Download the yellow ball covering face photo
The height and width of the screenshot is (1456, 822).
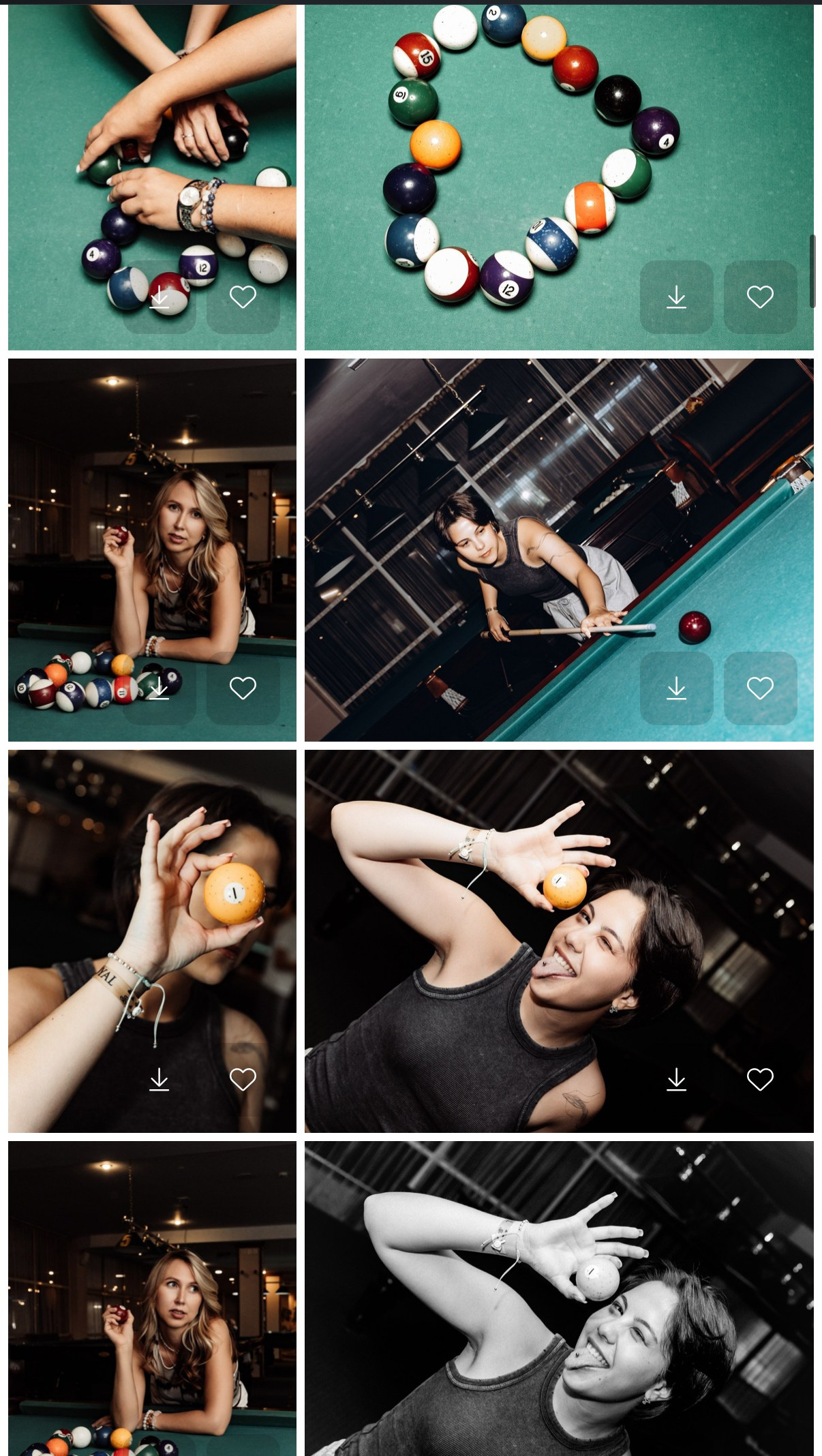(x=159, y=1080)
